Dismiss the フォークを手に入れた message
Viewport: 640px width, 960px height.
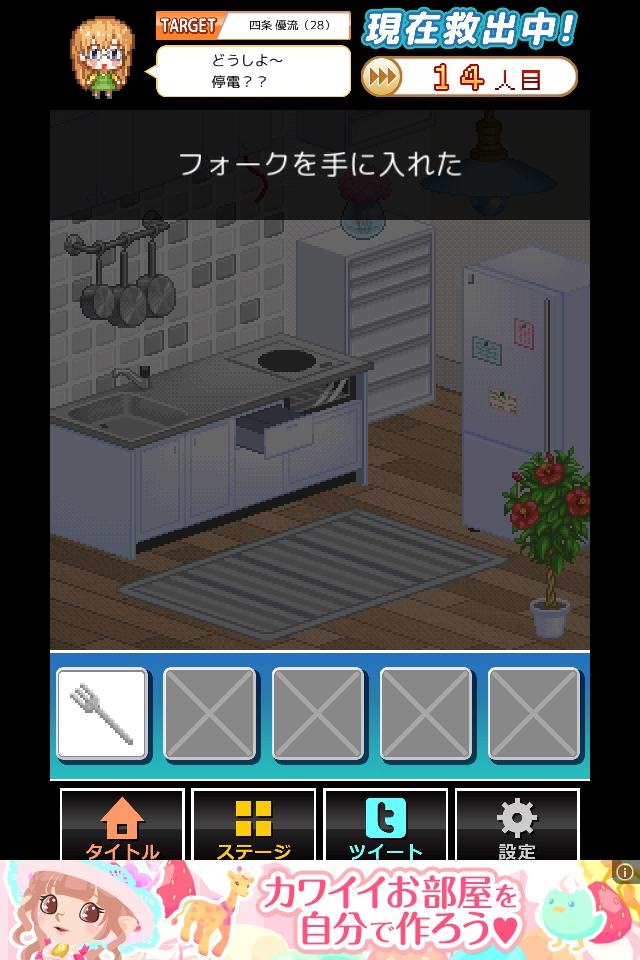(x=320, y=165)
